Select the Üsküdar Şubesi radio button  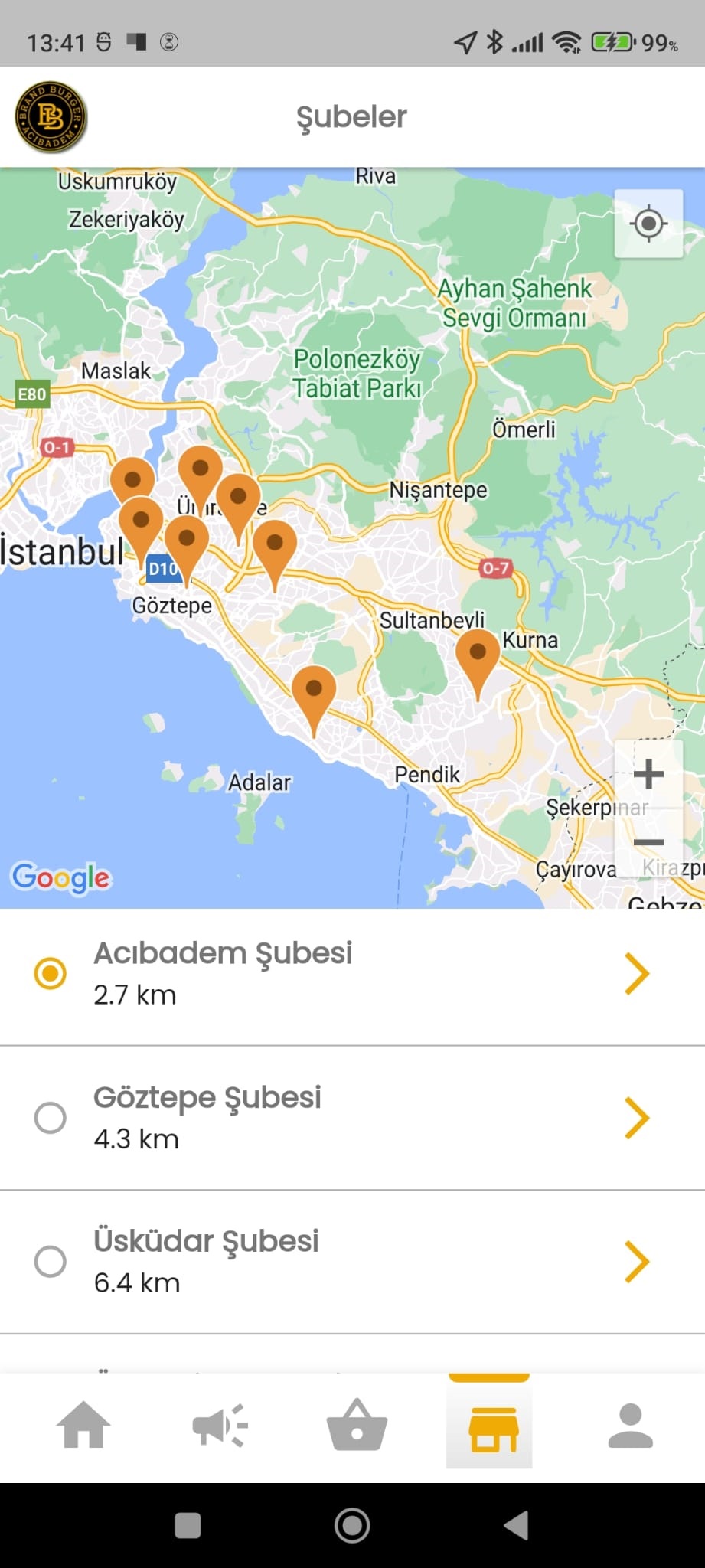coord(51,1261)
